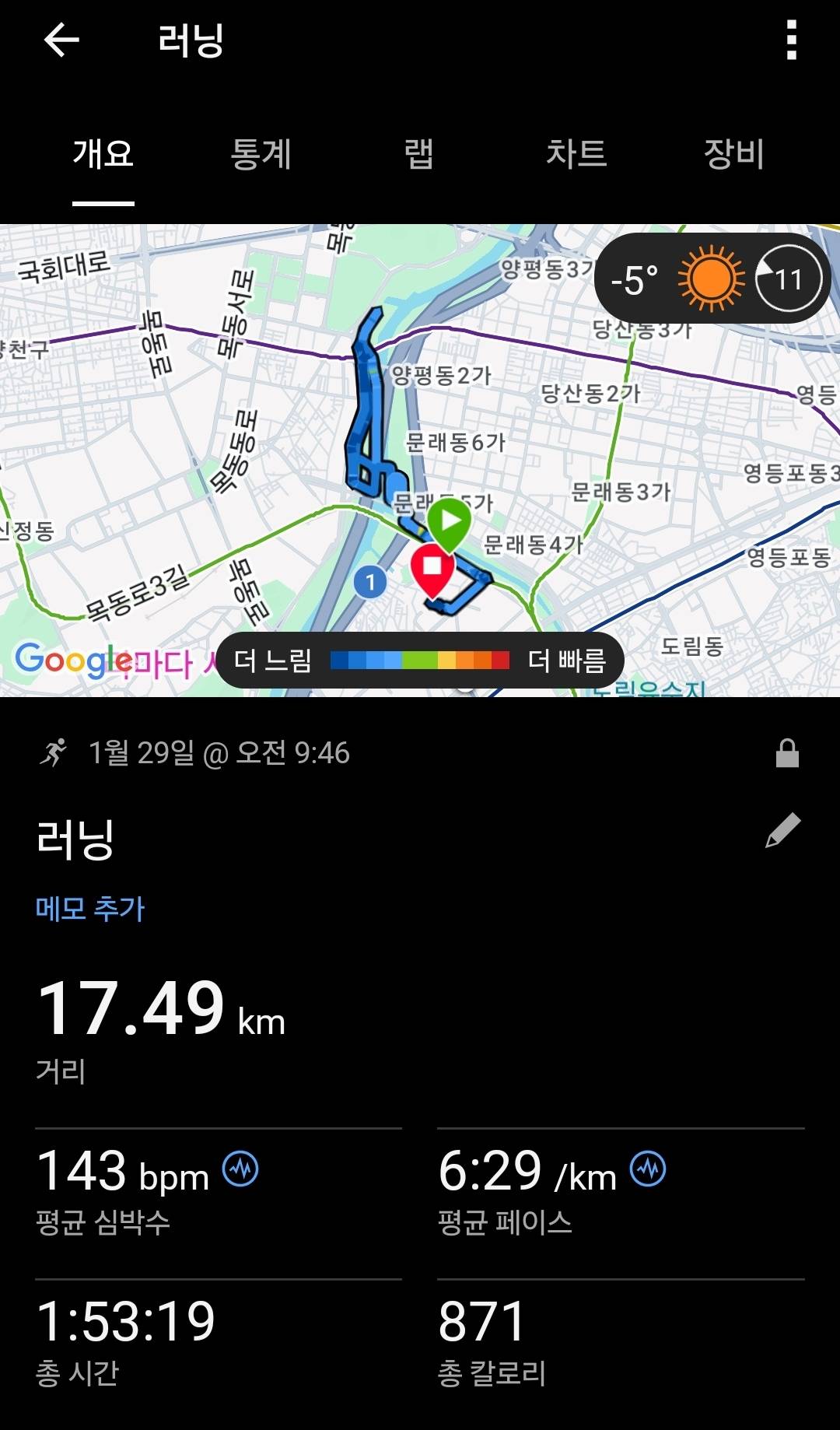Tap the pace color legend between 더 느림 and 더 빠름

(420, 659)
